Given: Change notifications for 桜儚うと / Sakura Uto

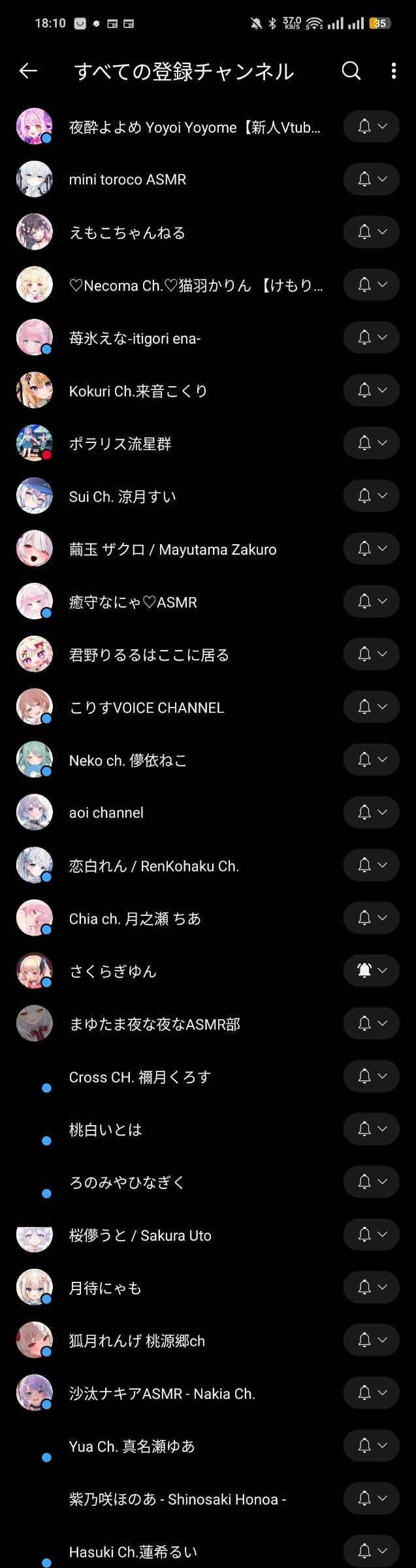Looking at the screenshot, I should tap(372, 1235).
